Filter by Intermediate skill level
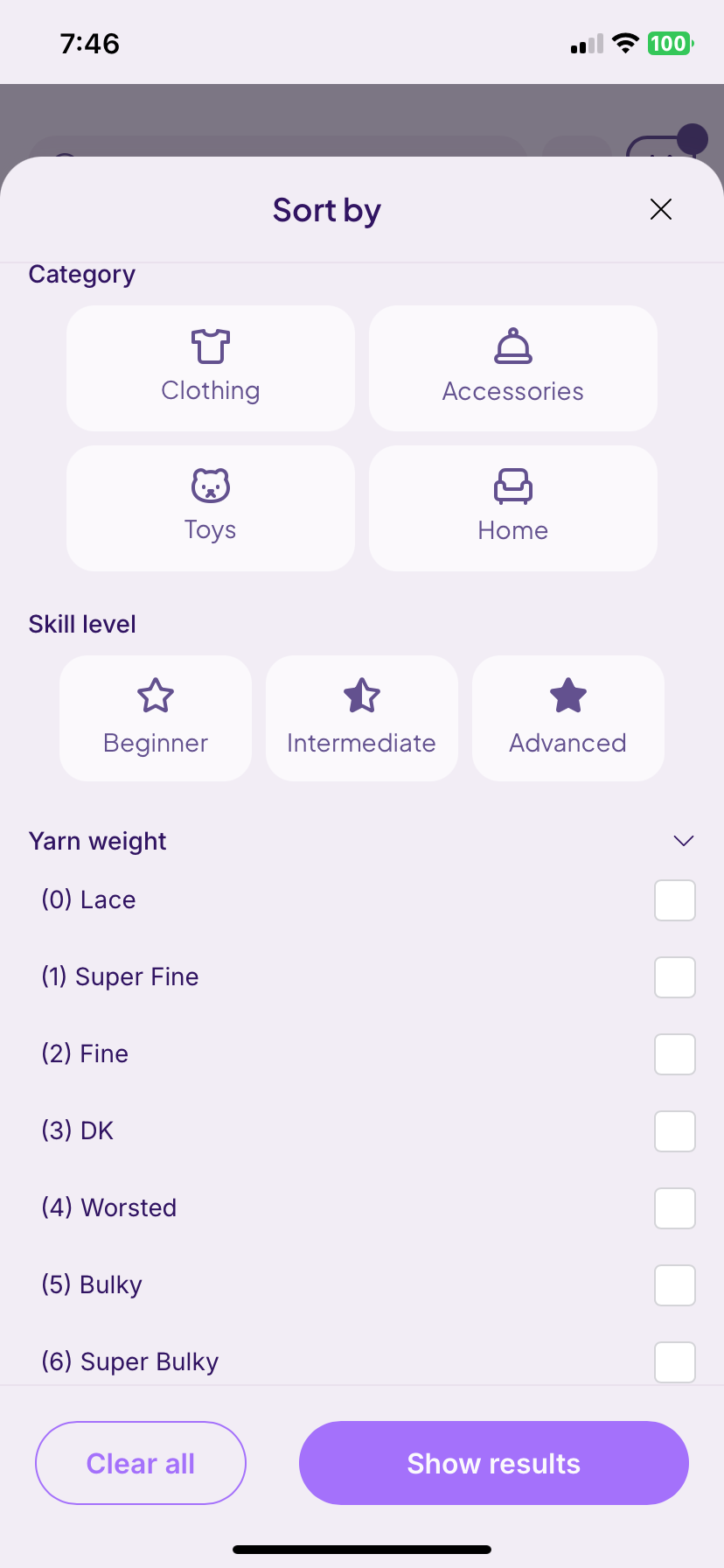The width and height of the screenshot is (724, 1568). (x=362, y=718)
